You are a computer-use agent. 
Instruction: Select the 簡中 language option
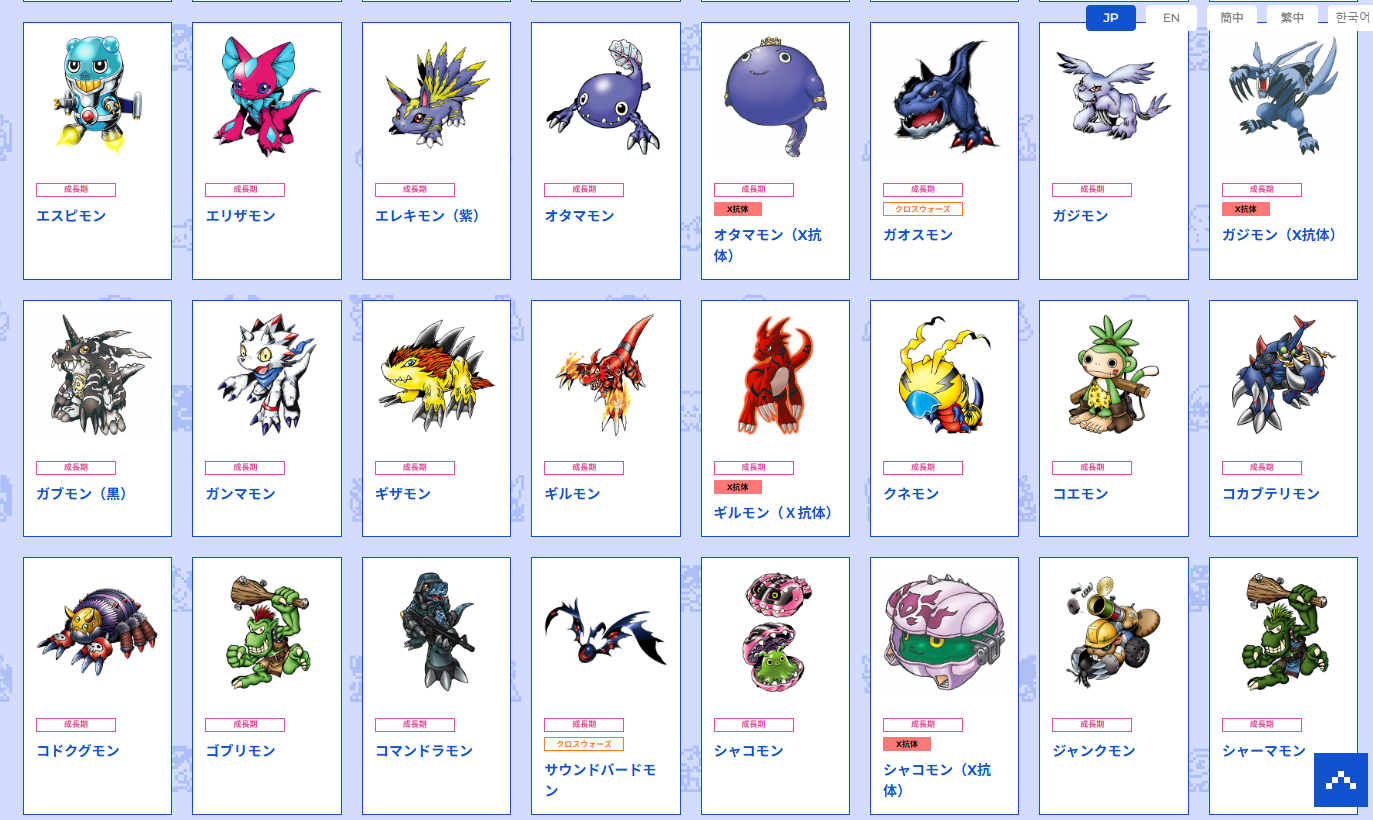pyautogui.click(x=1231, y=18)
